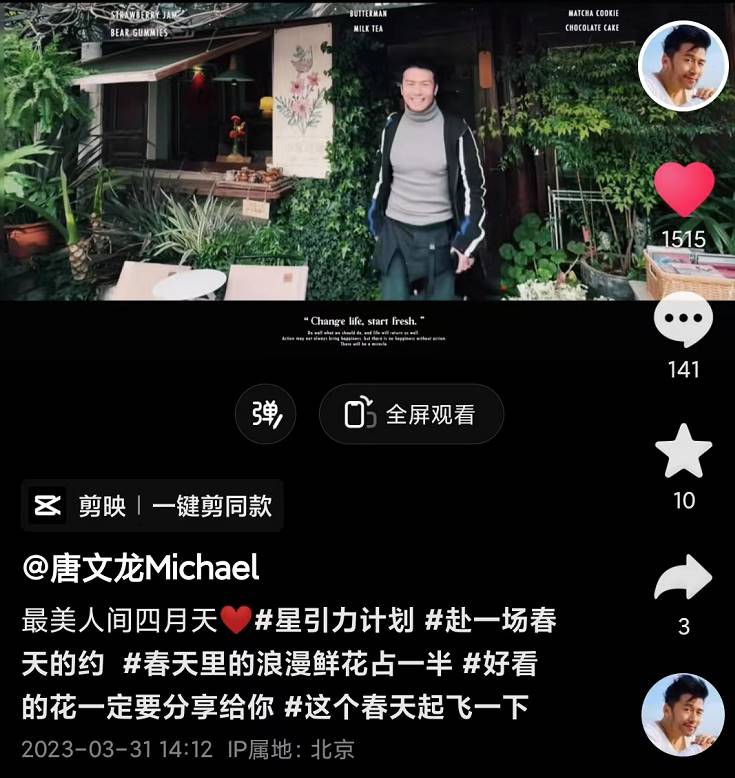Tap the rotating music disc avatar
735x778 pixels.
pyautogui.click(x=683, y=713)
